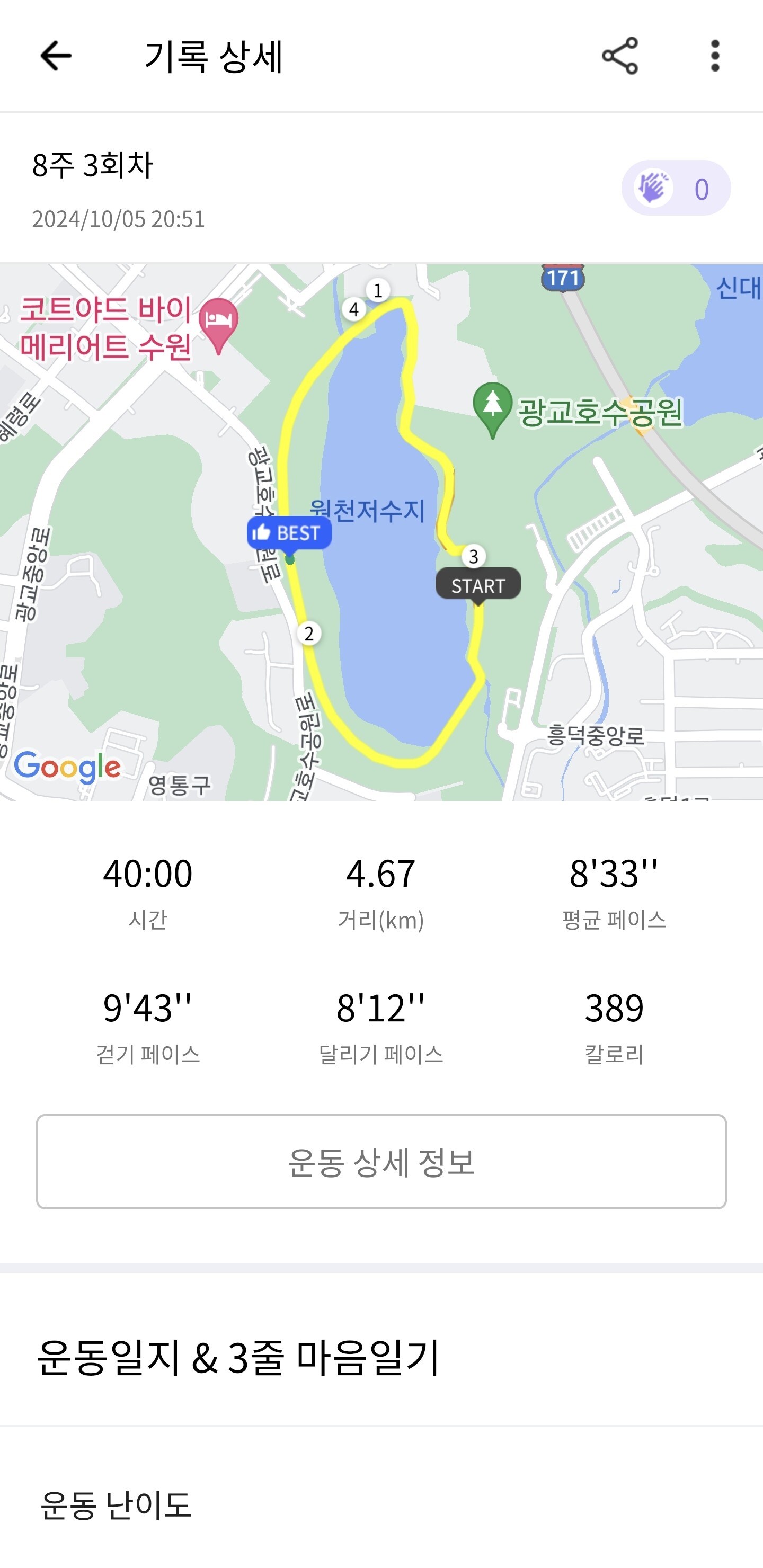Viewport: 763px width, 1568px height.
Task: Tap the clap reaction button
Action: point(676,188)
